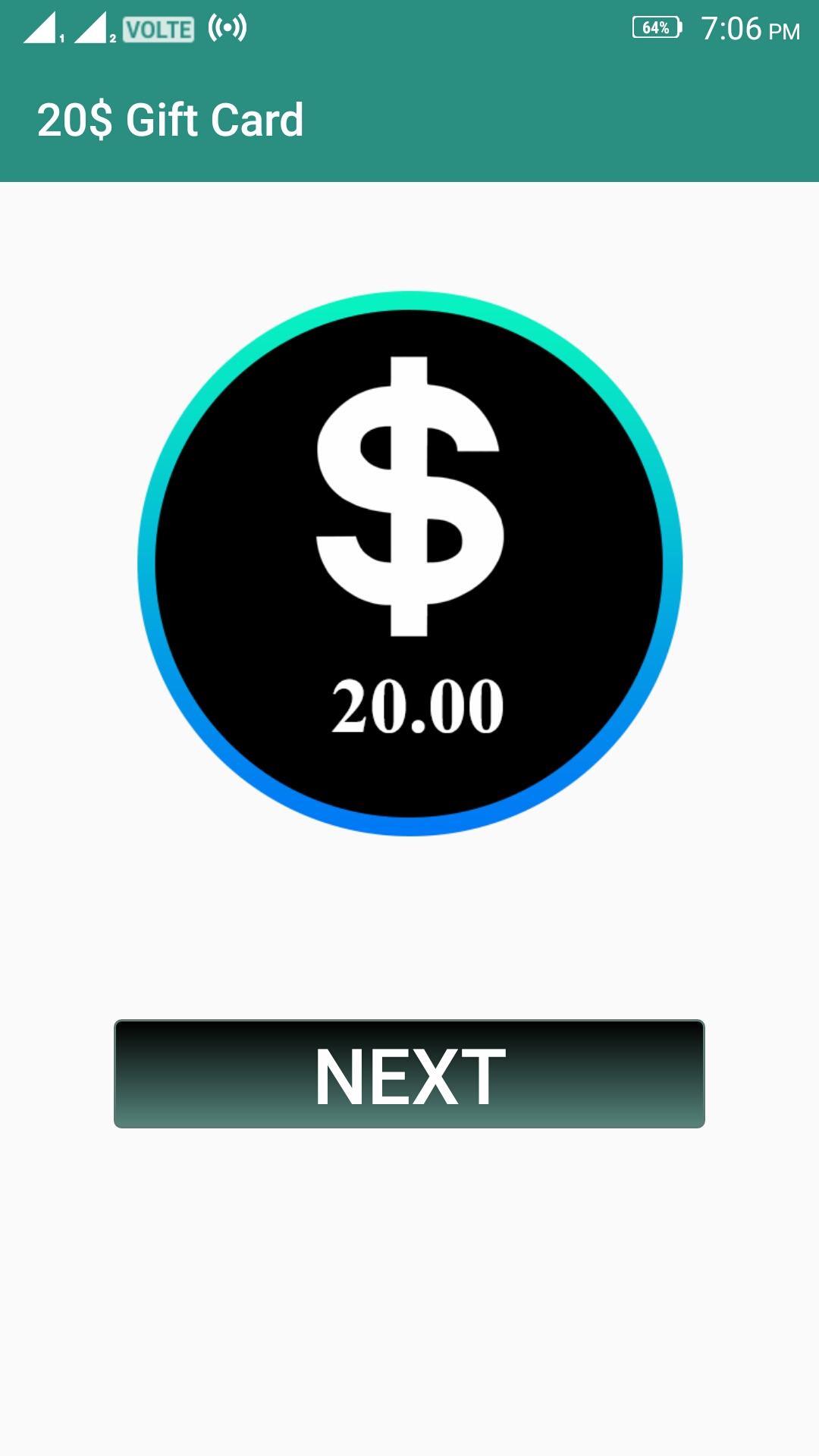The width and height of the screenshot is (819, 1456).
Task: Tap the NEXT button
Action: [x=409, y=1074]
